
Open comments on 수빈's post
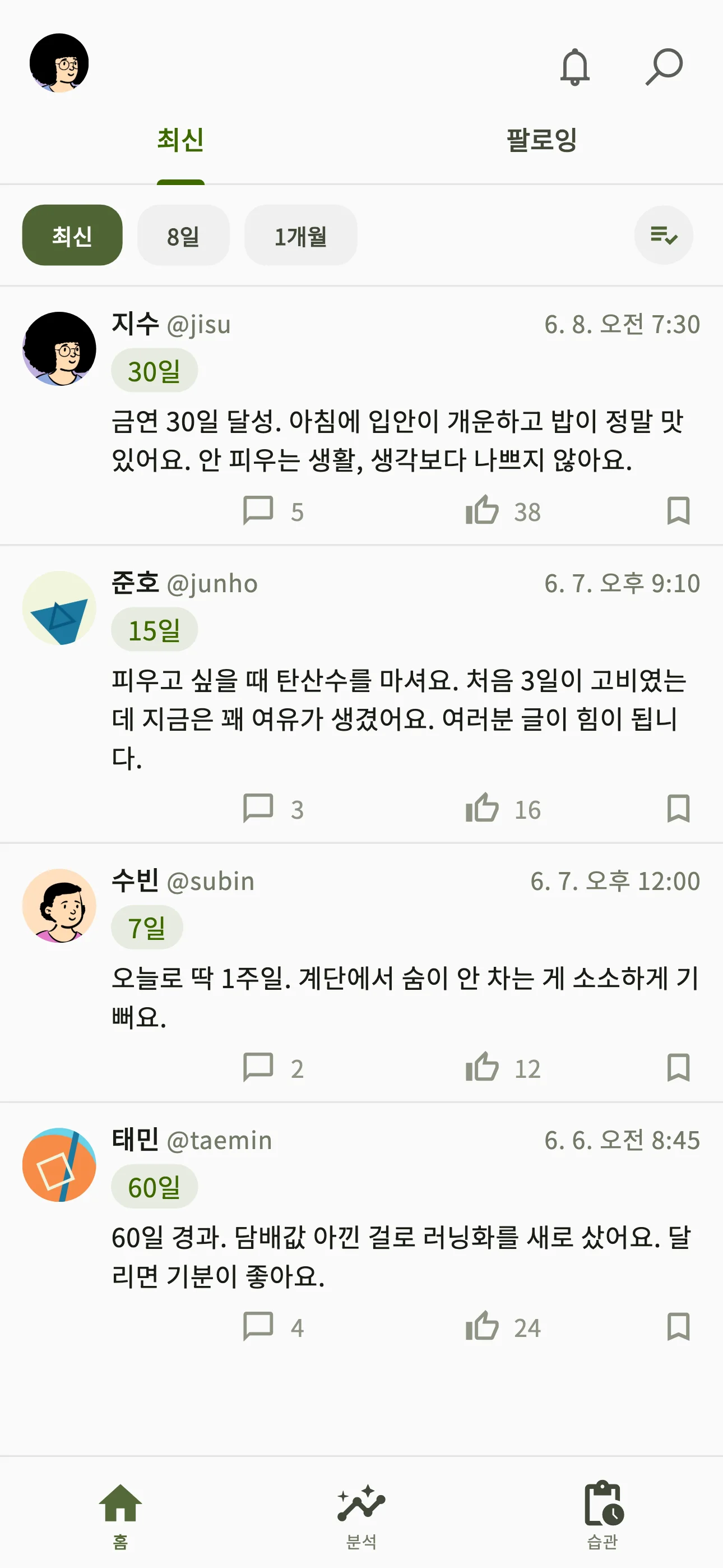(x=274, y=1068)
